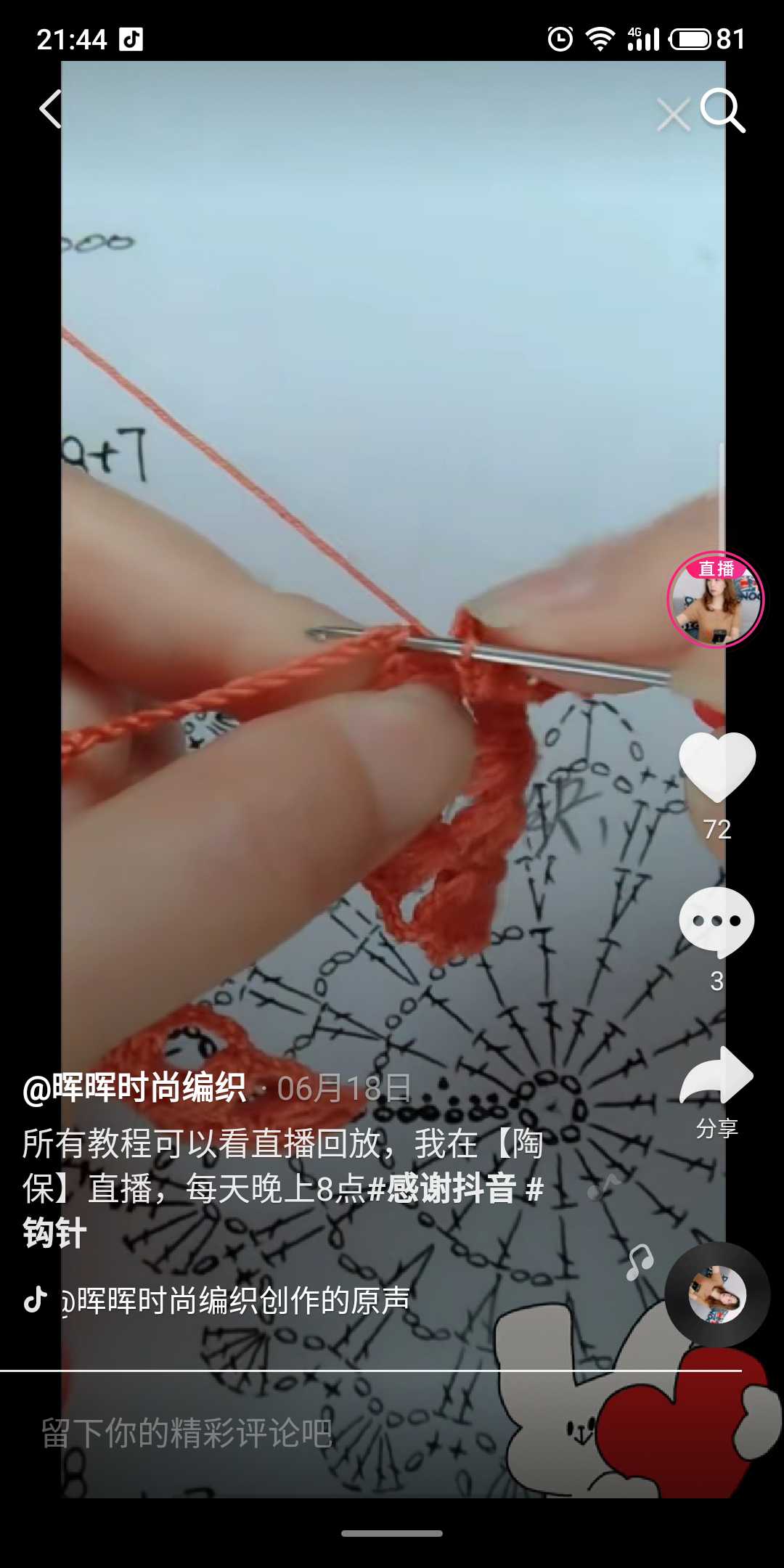Open the creator's live stream avatar
784x1568 pixels.
(x=715, y=600)
